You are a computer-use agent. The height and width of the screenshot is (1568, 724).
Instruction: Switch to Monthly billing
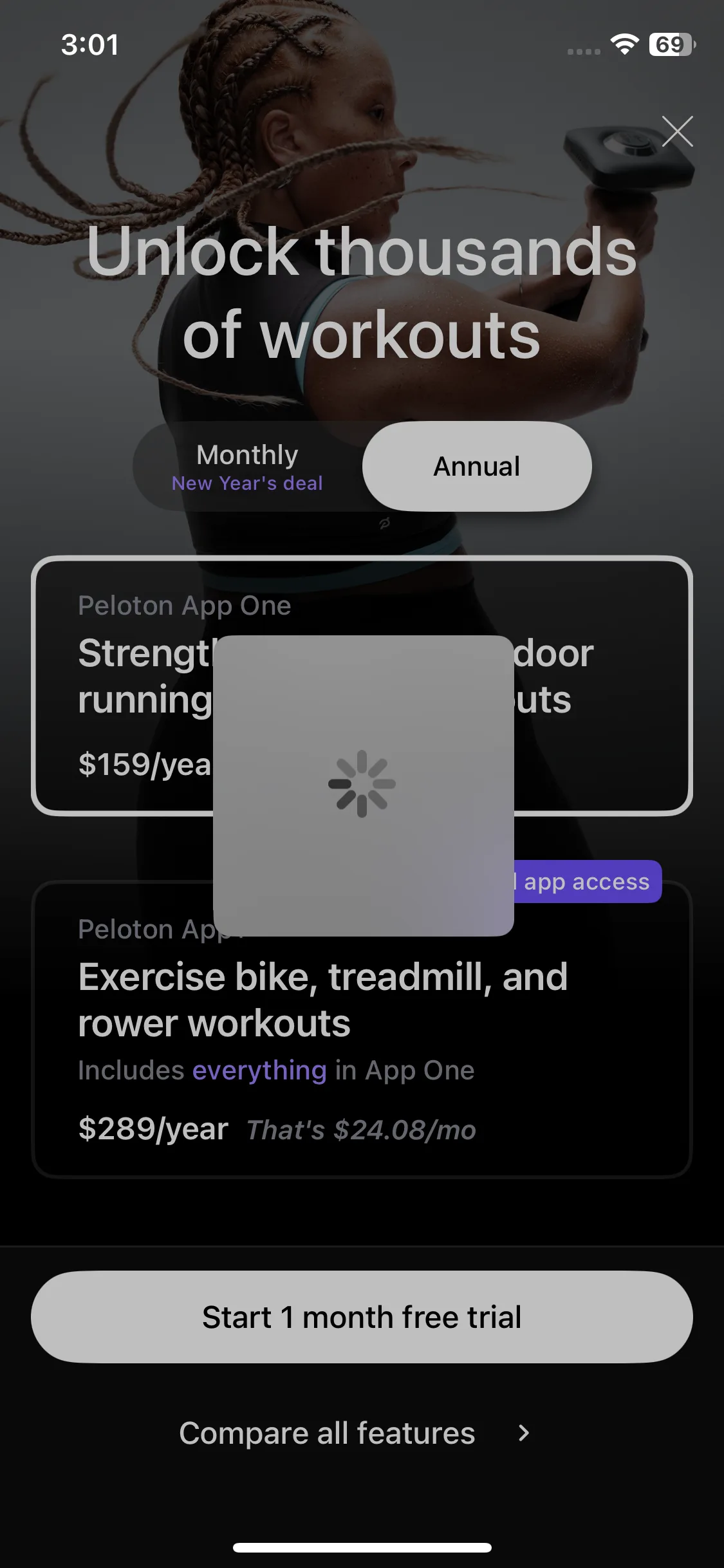pos(248,467)
